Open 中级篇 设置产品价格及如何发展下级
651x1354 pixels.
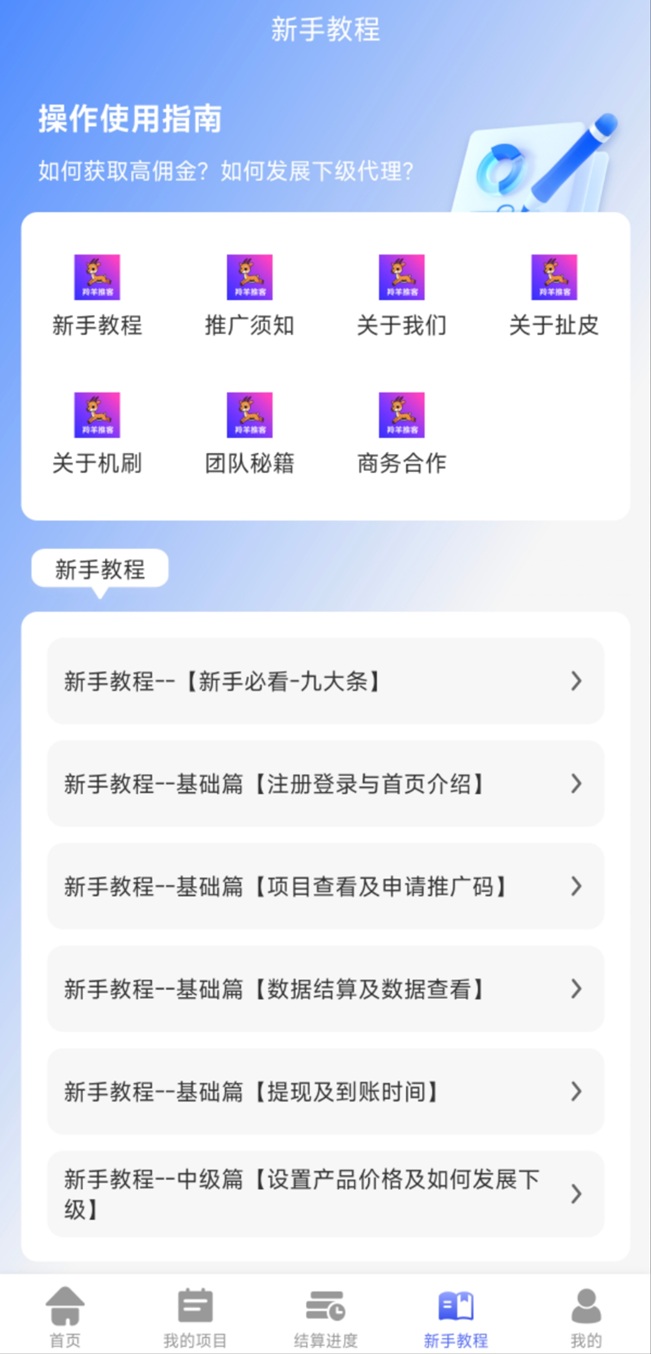click(x=325, y=1194)
